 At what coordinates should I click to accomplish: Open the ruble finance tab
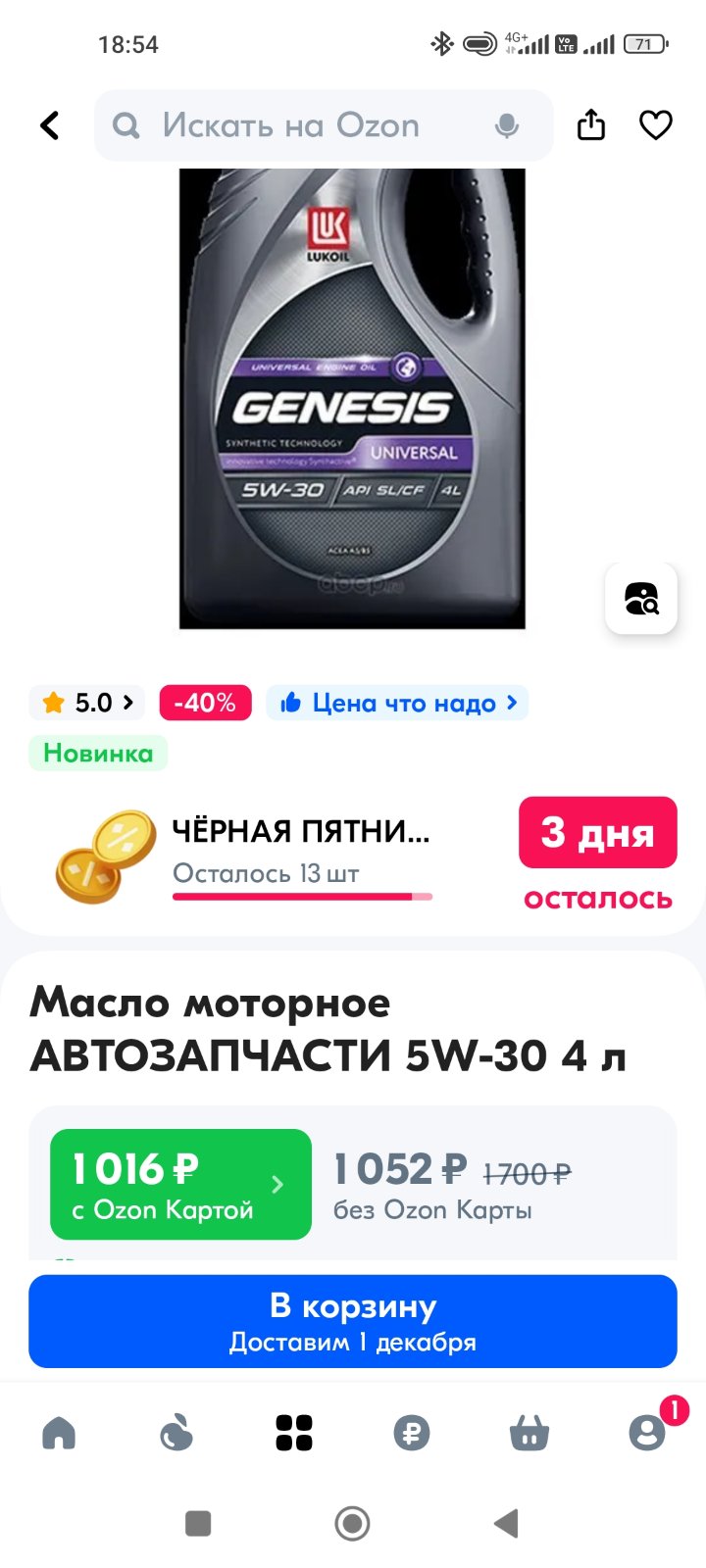(x=412, y=1433)
